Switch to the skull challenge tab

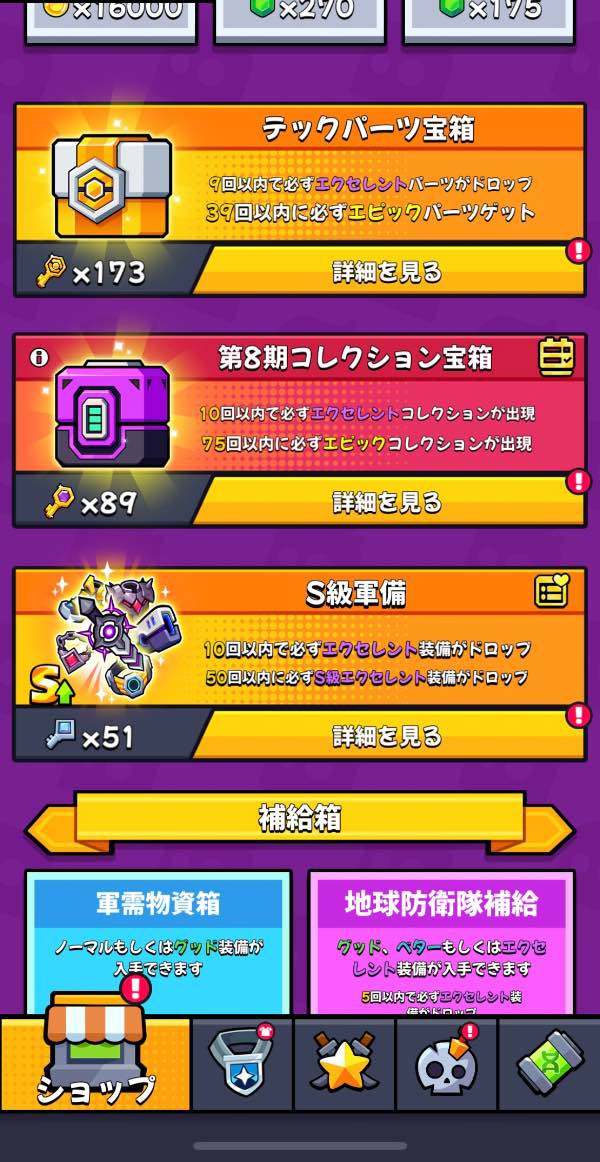click(x=447, y=1064)
